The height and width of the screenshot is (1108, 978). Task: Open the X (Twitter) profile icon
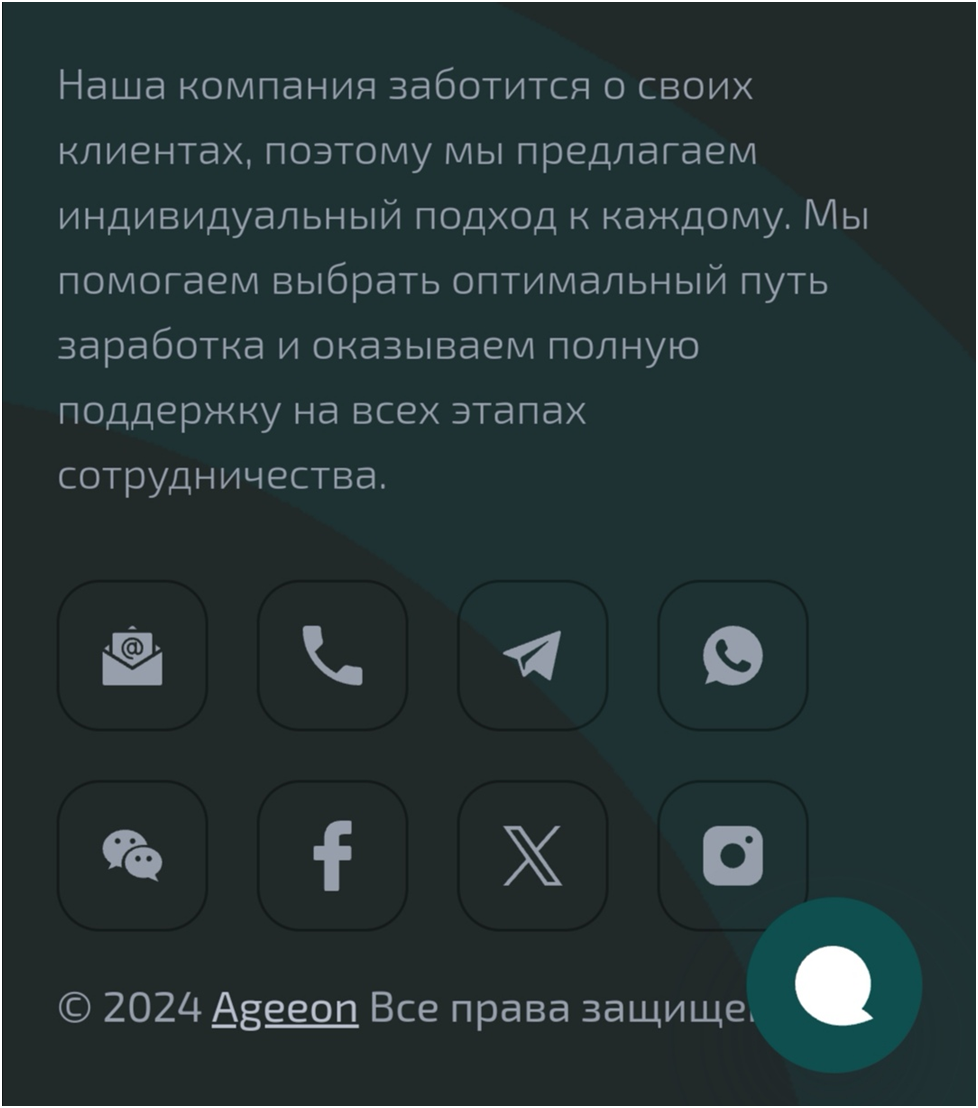click(532, 855)
